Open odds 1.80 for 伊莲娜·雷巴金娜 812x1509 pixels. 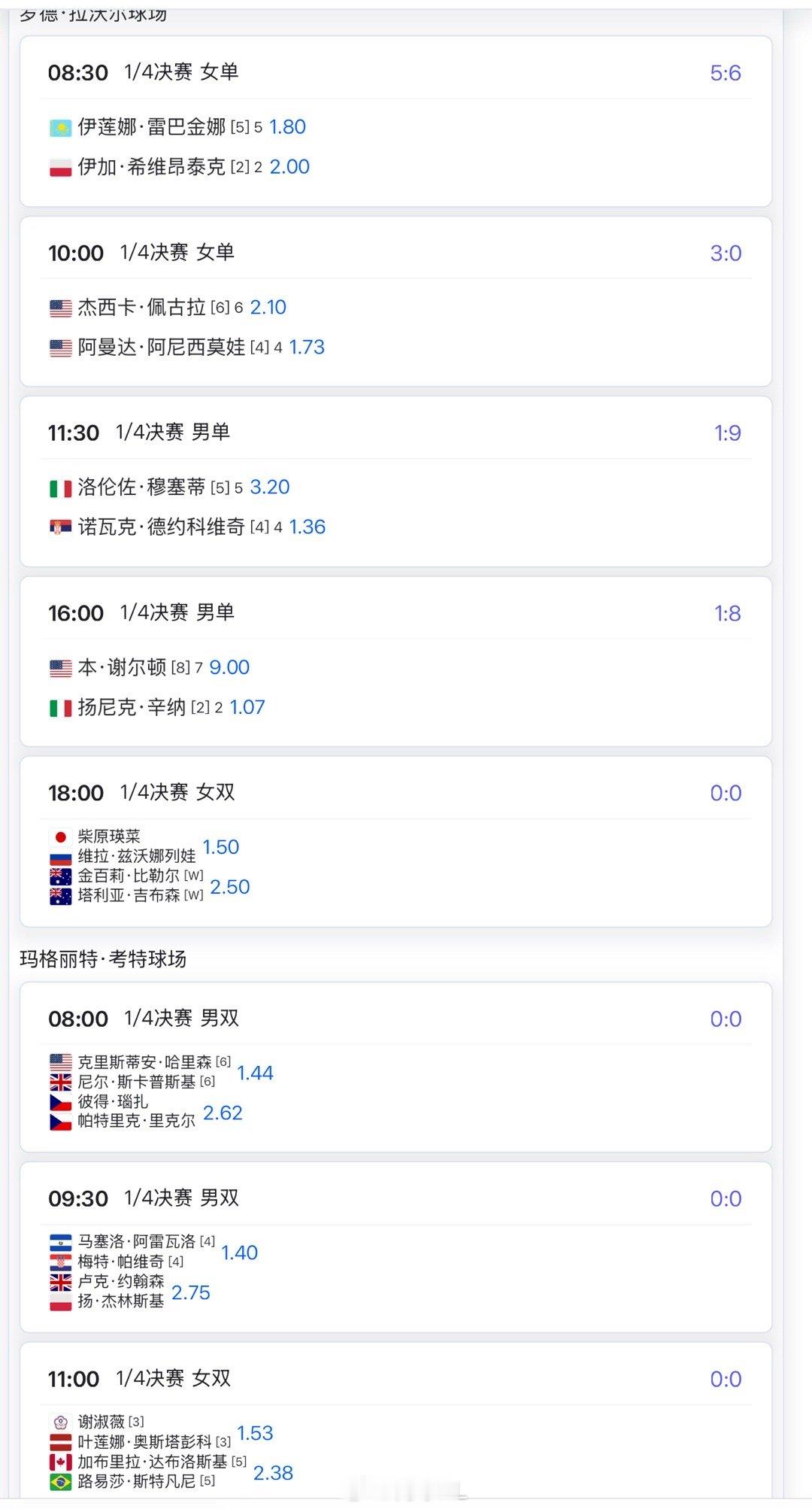[287, 127]
